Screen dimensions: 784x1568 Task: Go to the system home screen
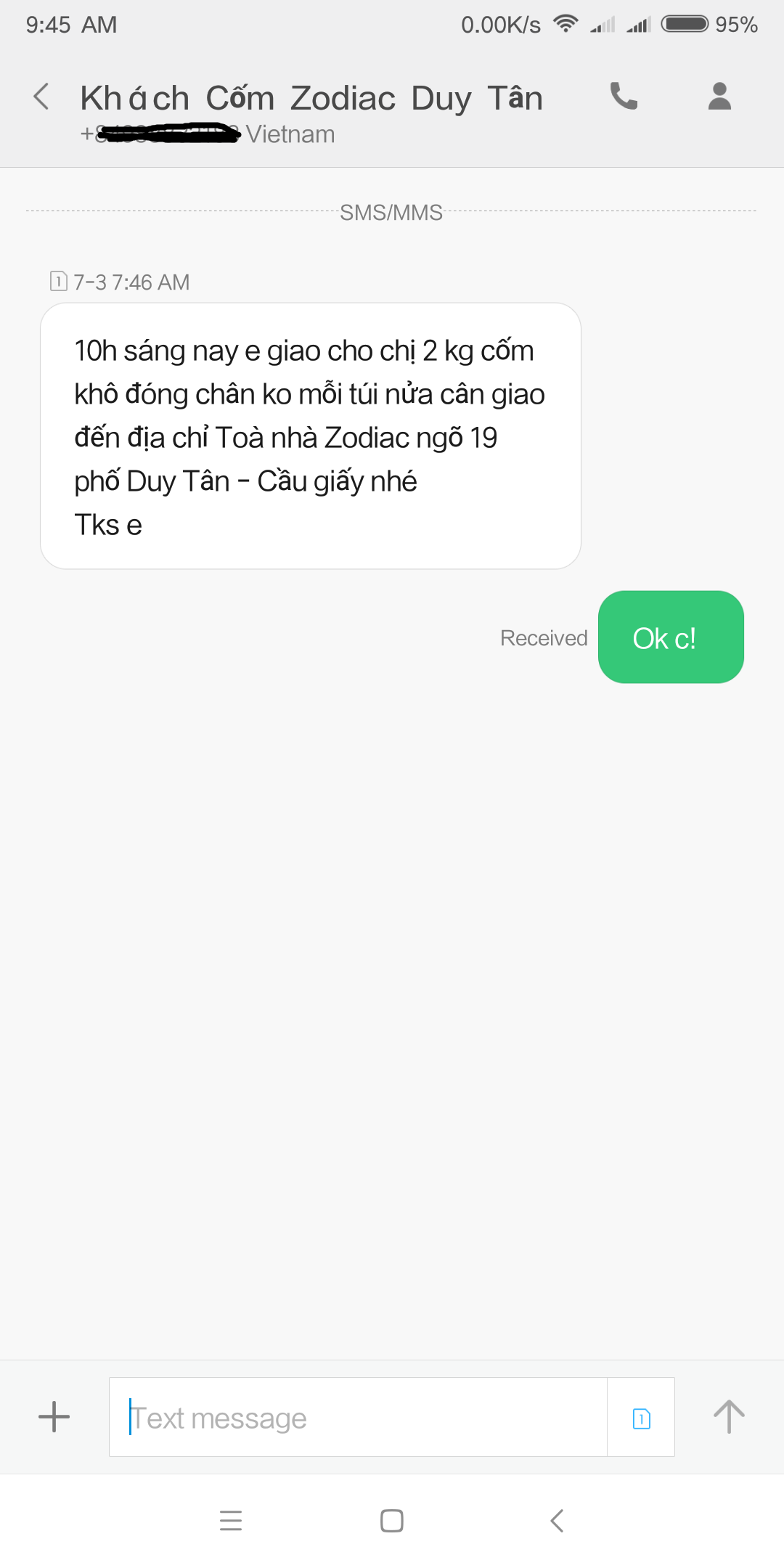pyautogui.click(x=392, y=1520)
